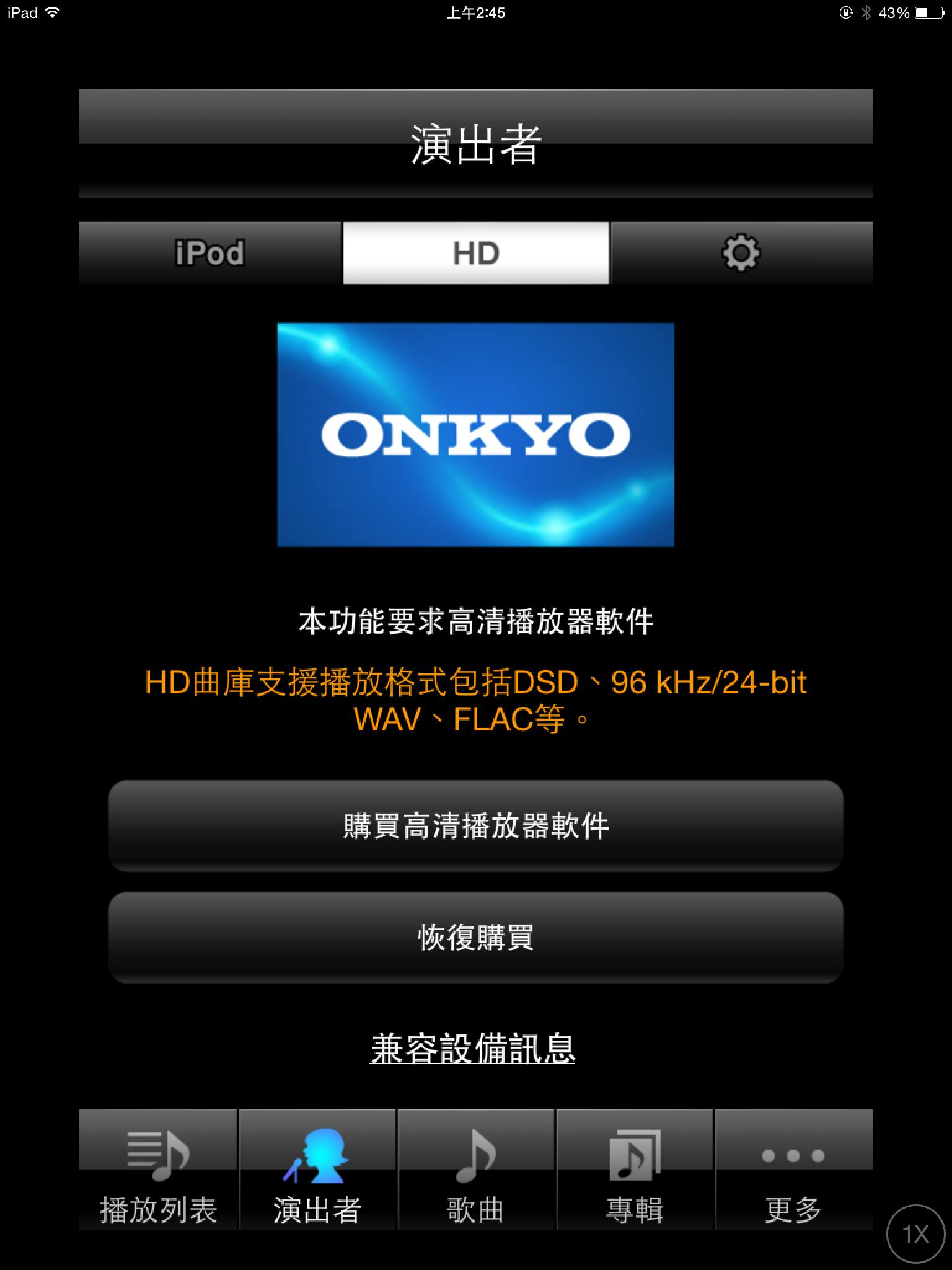
Task: Open the 專輯 tab
Action: pyautogui.click(x=635, y=1170)
